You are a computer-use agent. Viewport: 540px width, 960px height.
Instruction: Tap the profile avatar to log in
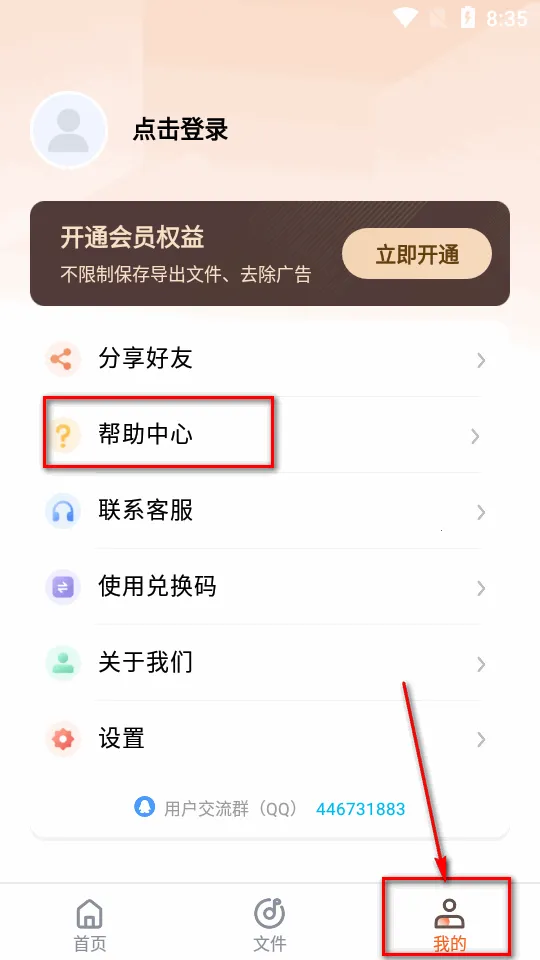click(69, 130)
